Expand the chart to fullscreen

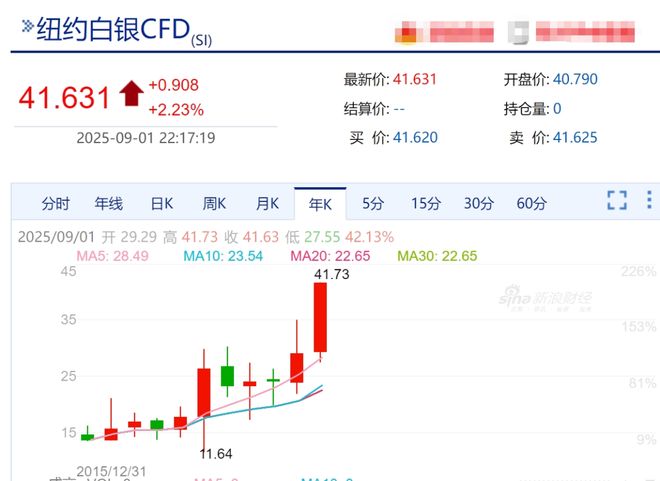point(617,201)
